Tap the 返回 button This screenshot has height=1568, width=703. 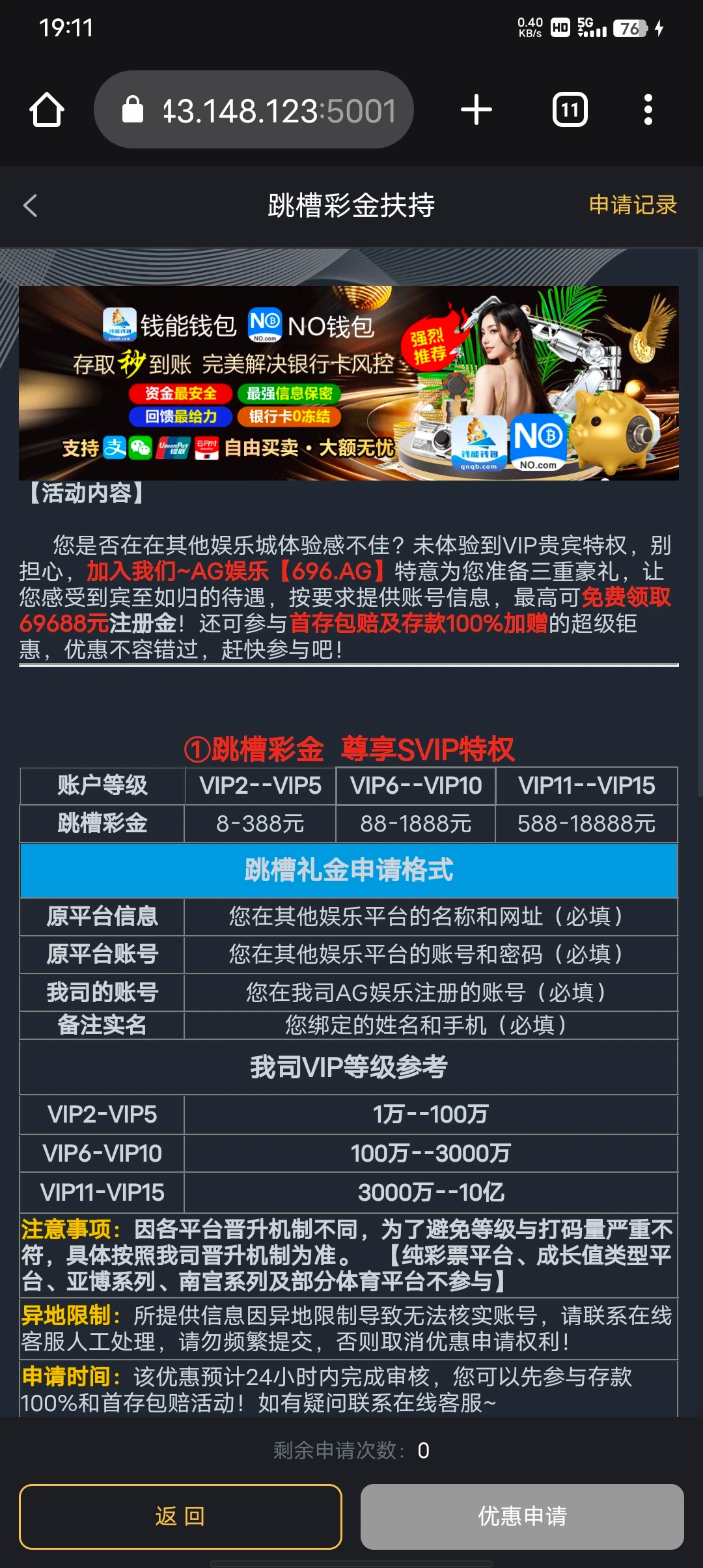point(180,1517)
